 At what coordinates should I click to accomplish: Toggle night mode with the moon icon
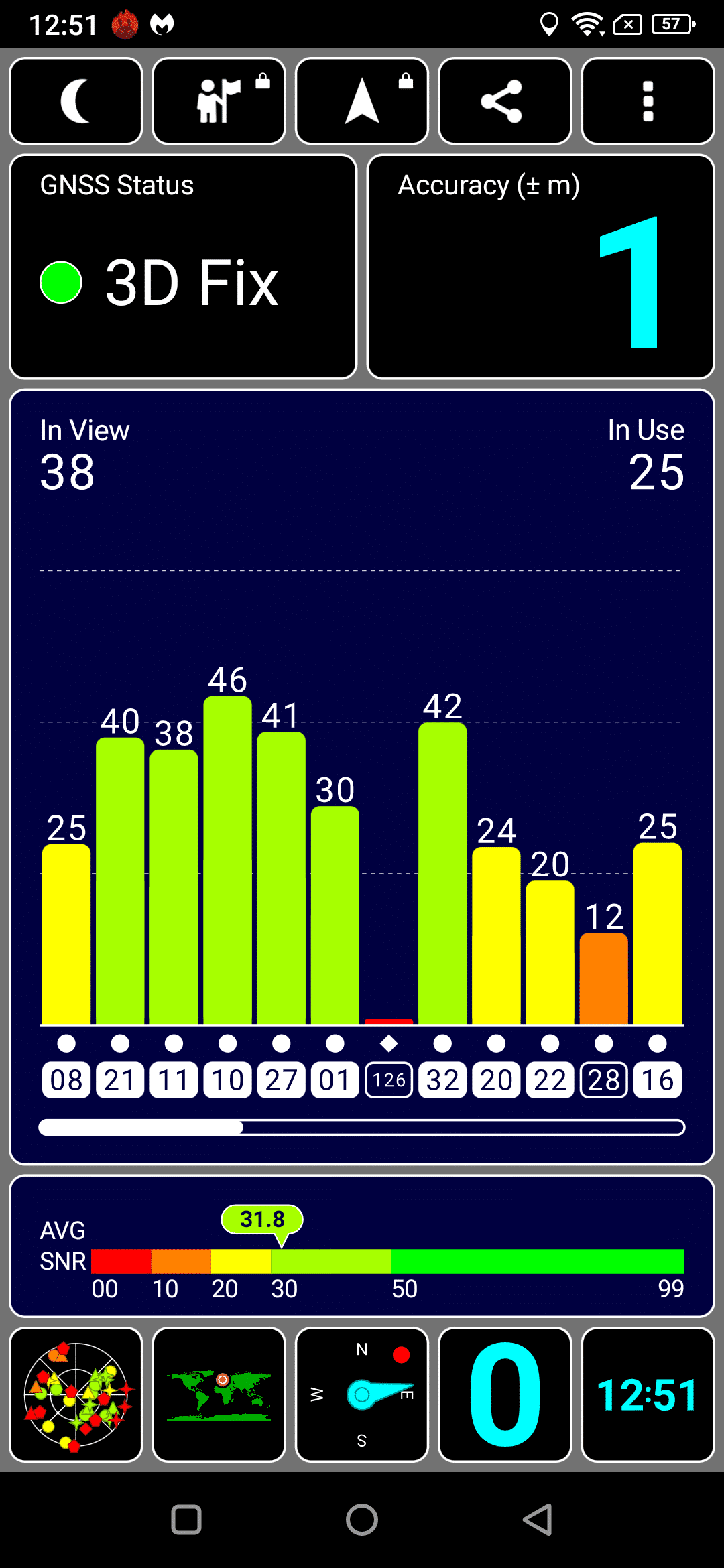[x=76, y=101]
